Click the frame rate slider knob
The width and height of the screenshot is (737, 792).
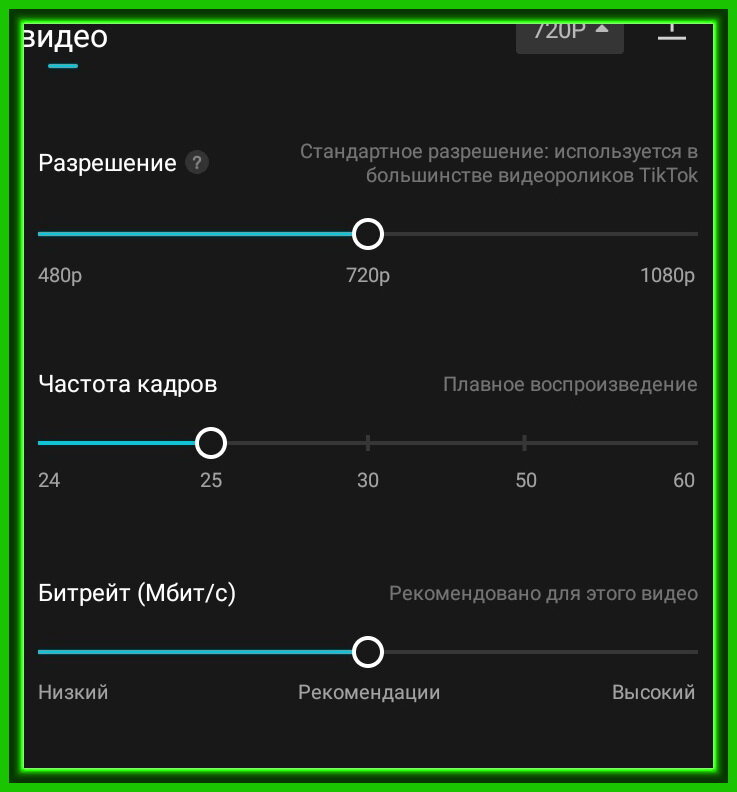click(212, 442)
